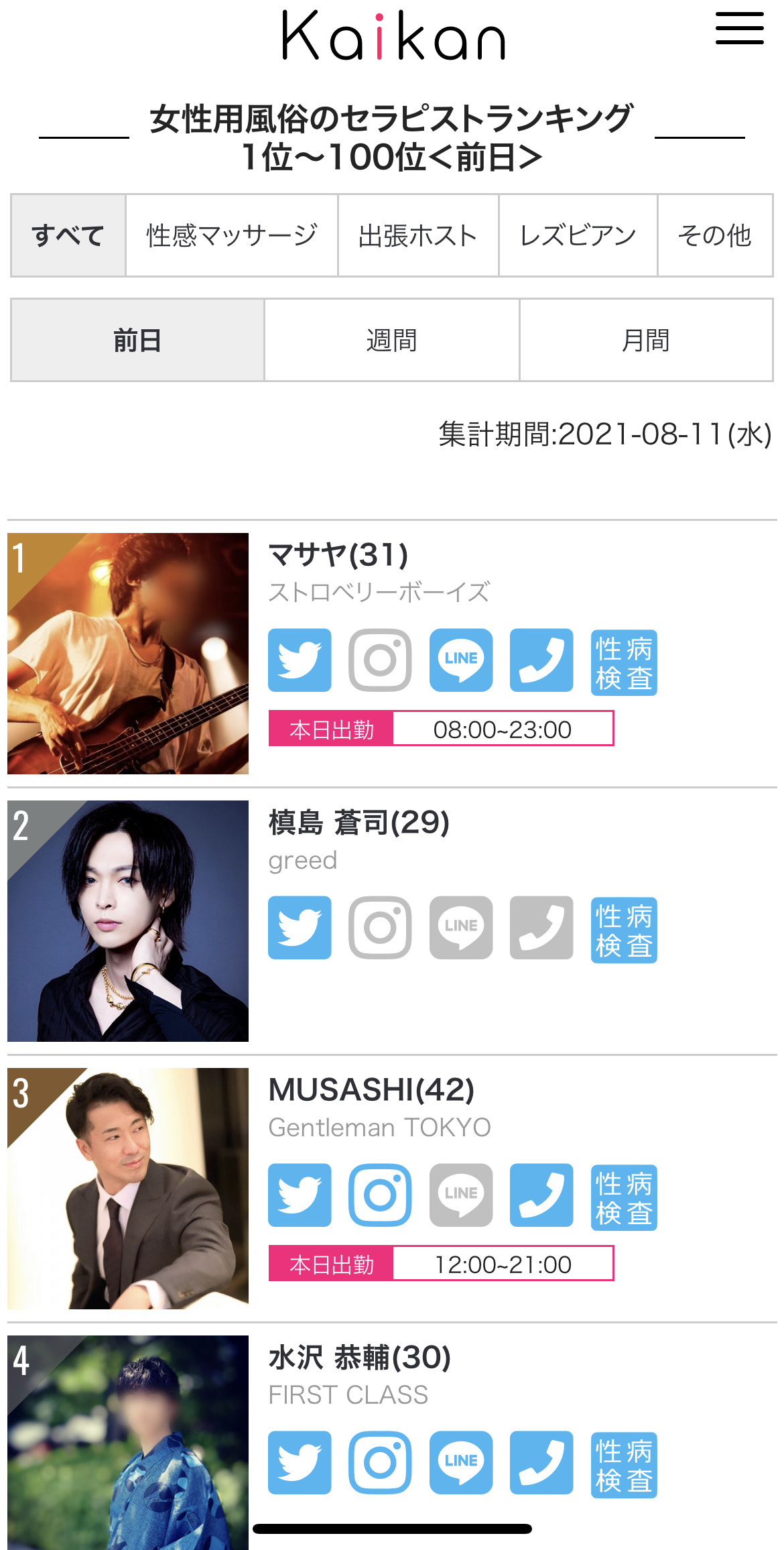Select the 出張ホスト category tab
Image resolution: width=784 pixels, height=1550 pixels.
(418, 235)
